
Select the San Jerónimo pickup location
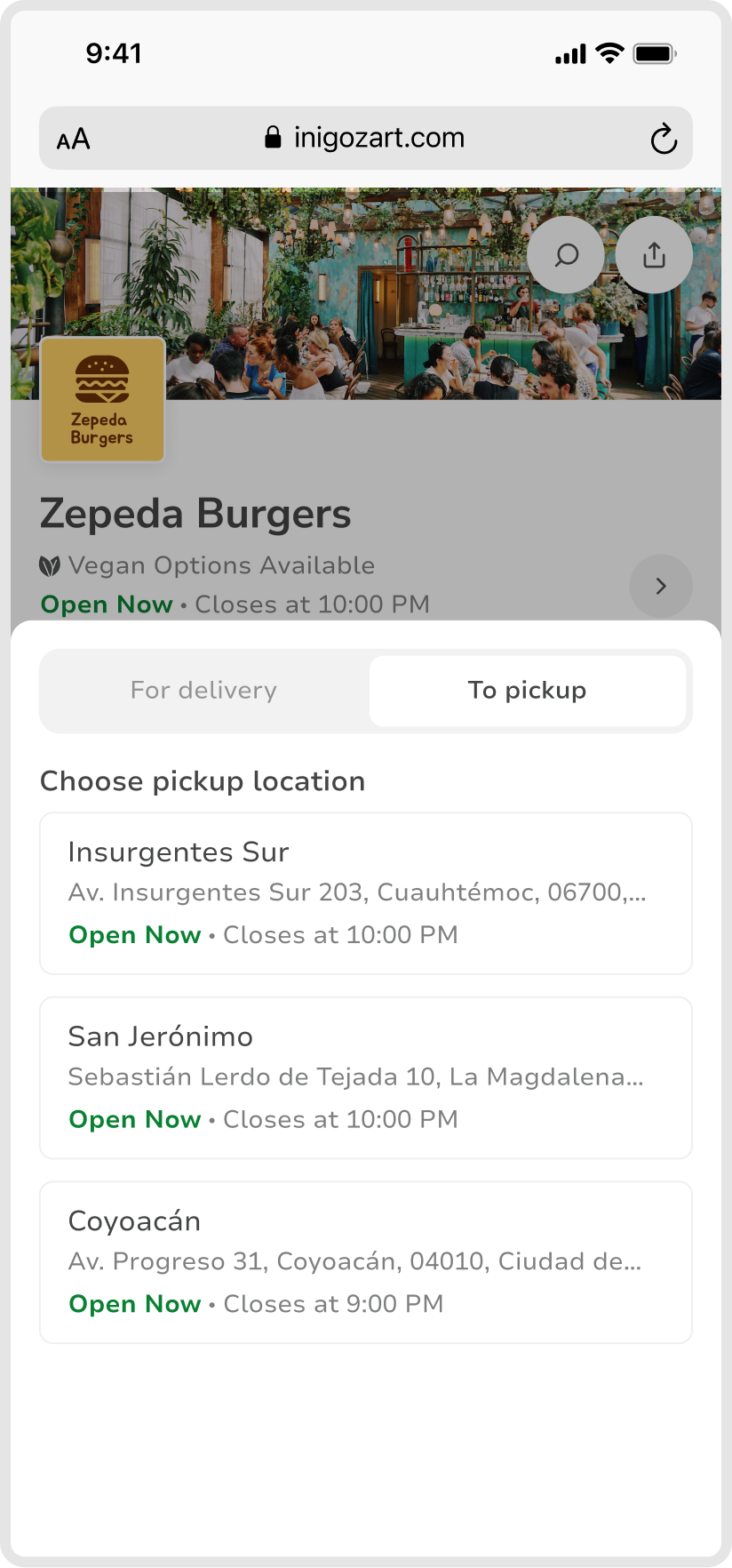[365, 1077]
